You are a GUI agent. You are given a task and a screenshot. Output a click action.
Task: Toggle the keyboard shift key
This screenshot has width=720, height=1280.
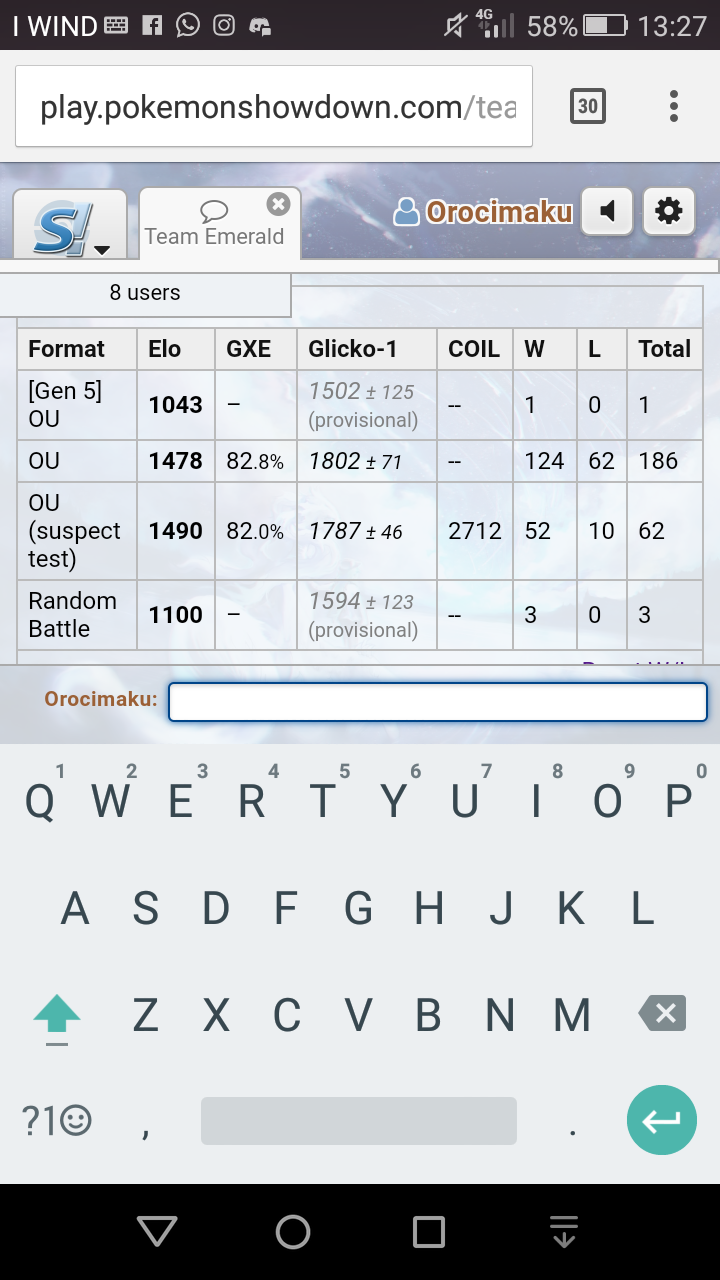57,1017
